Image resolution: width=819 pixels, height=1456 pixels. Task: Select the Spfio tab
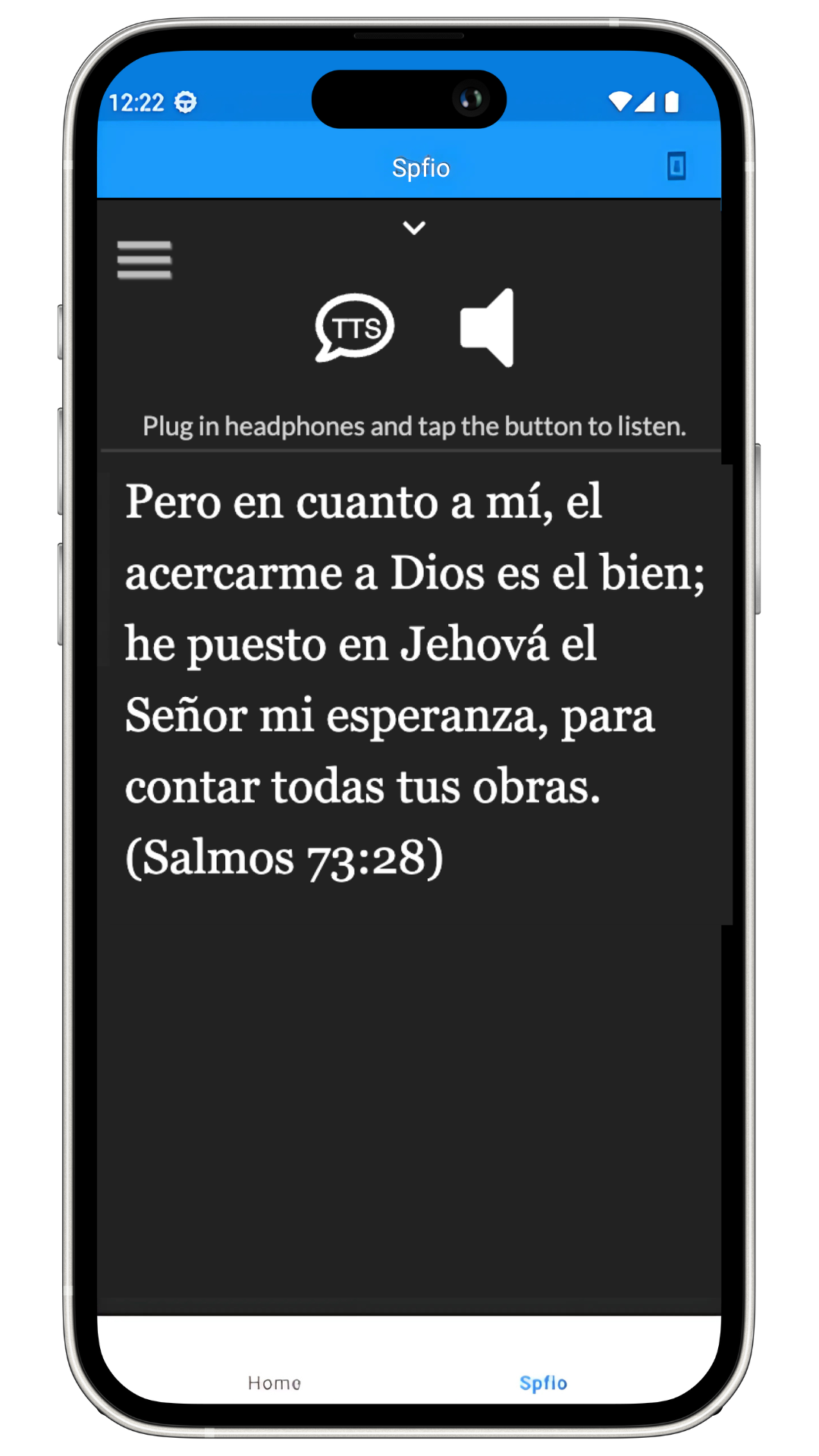pyautogui.click(x=543, y=1382)
